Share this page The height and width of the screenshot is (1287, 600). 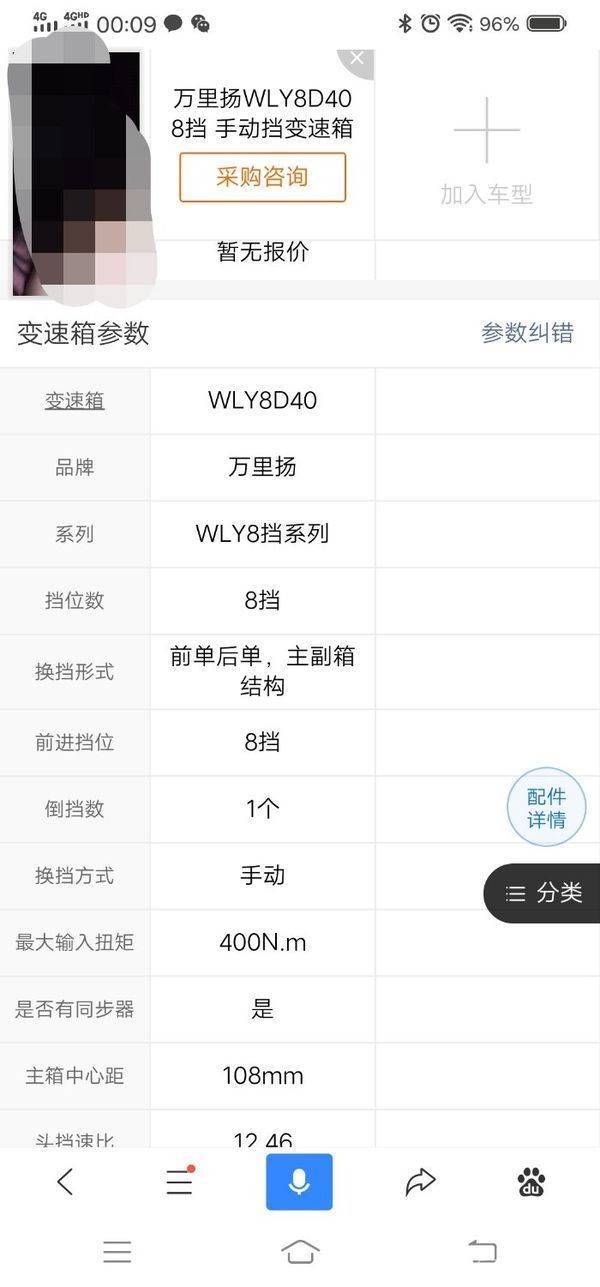420,1182
